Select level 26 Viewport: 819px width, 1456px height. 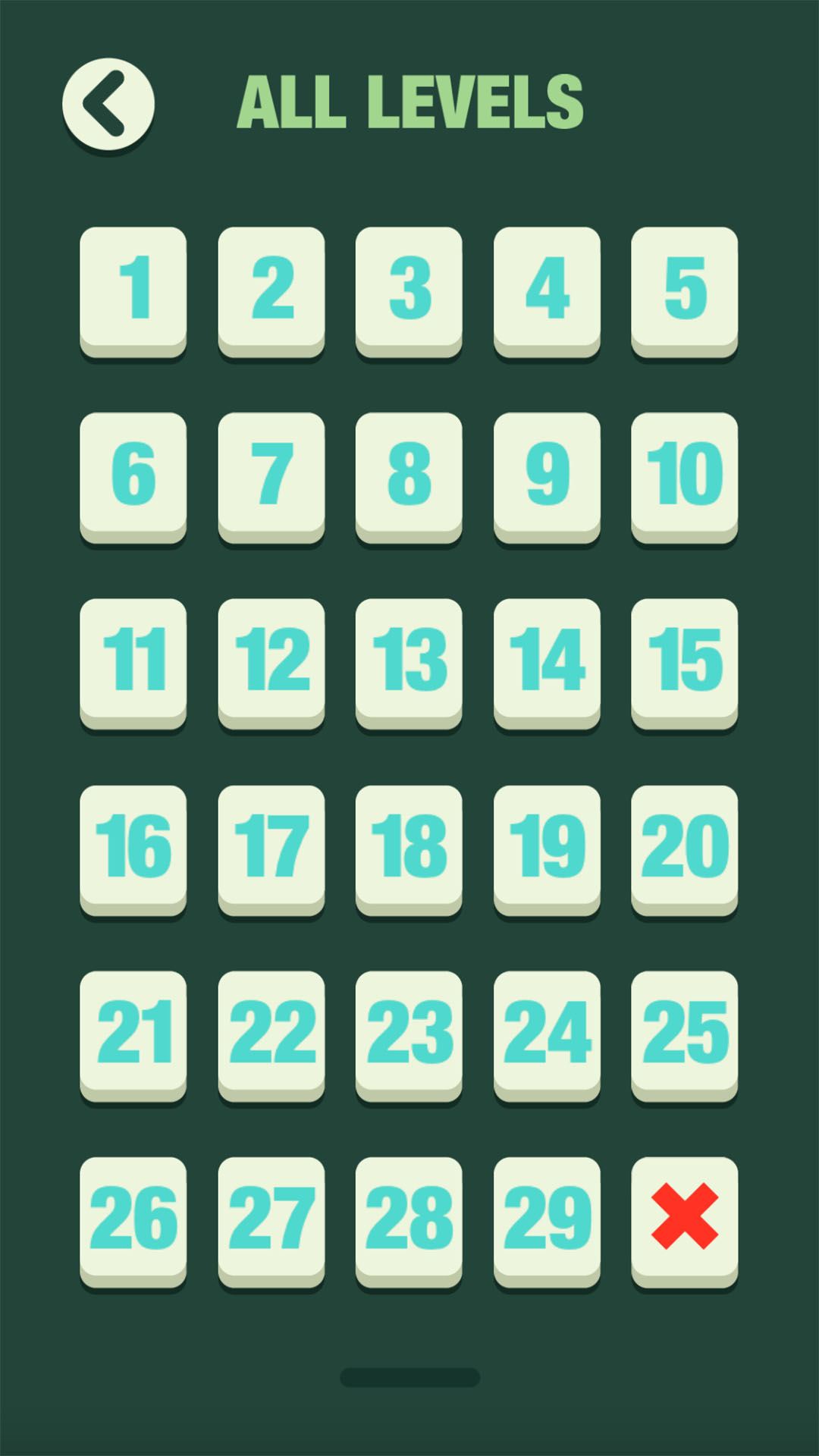point(133,1218)
